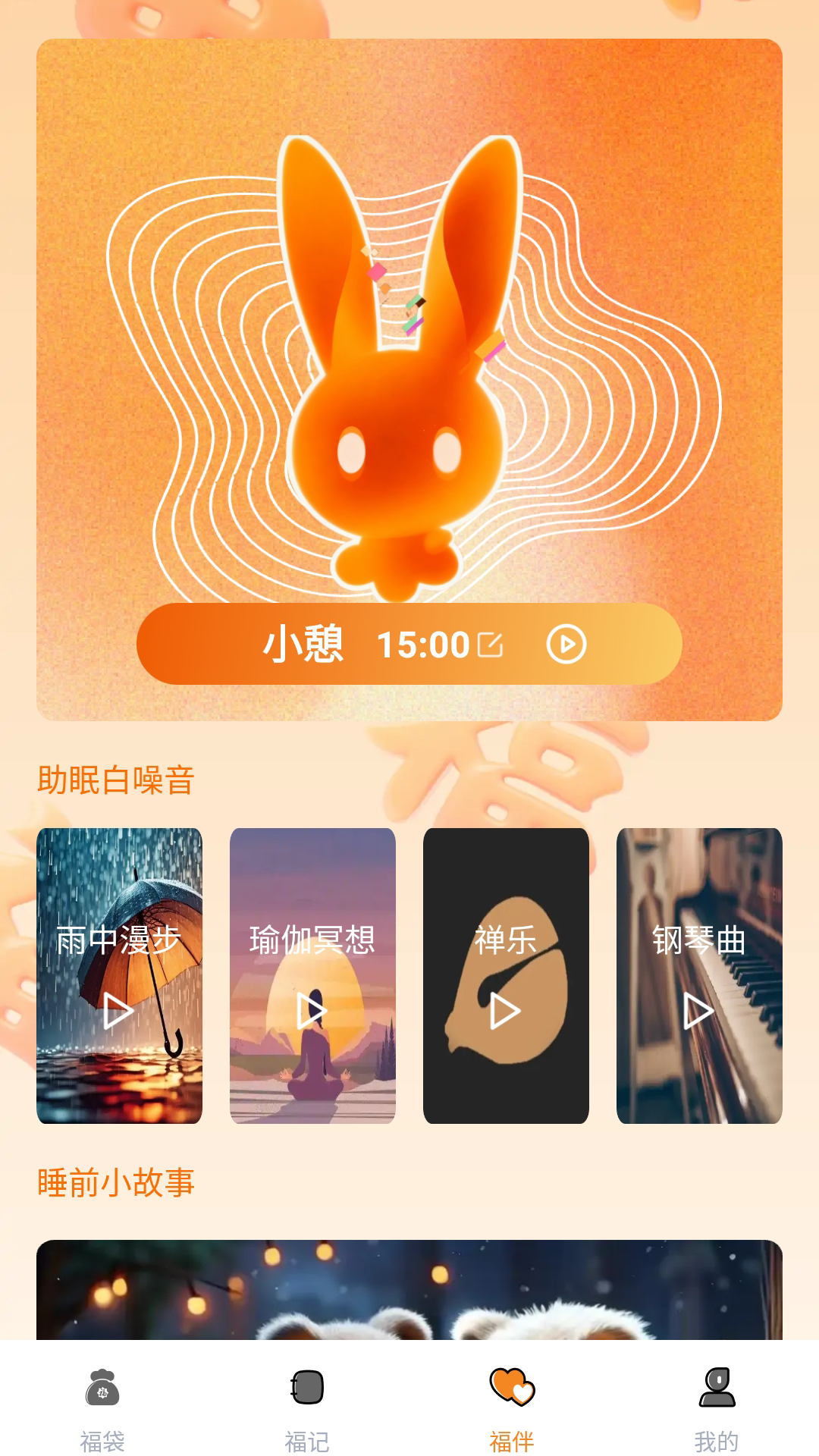The height and width of the screenshot is (1456, 819).
Task: Click the 助眠白噪音 section heading
Action: tap(115, 777)
